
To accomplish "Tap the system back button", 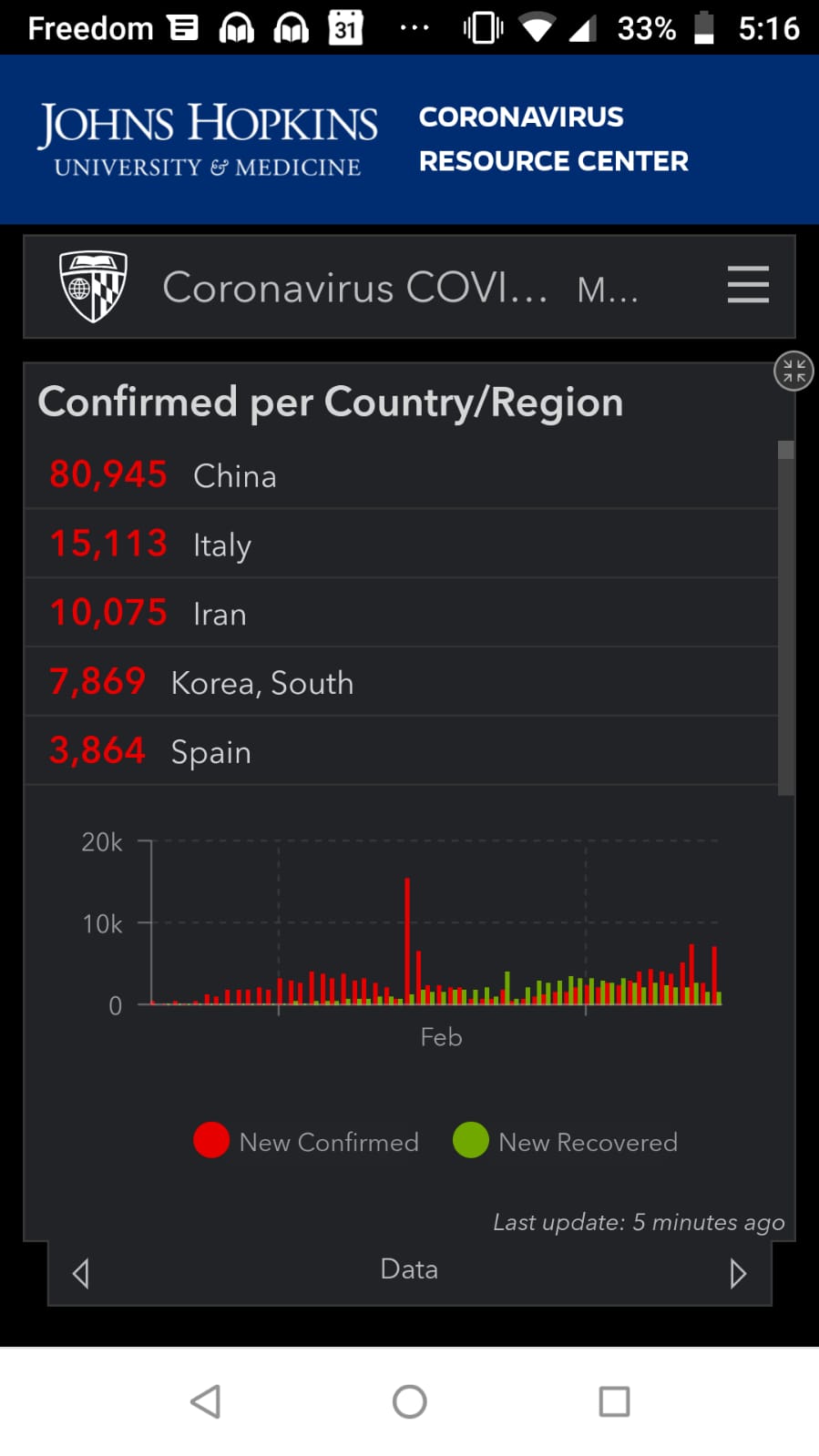I will pos(205,1401).
